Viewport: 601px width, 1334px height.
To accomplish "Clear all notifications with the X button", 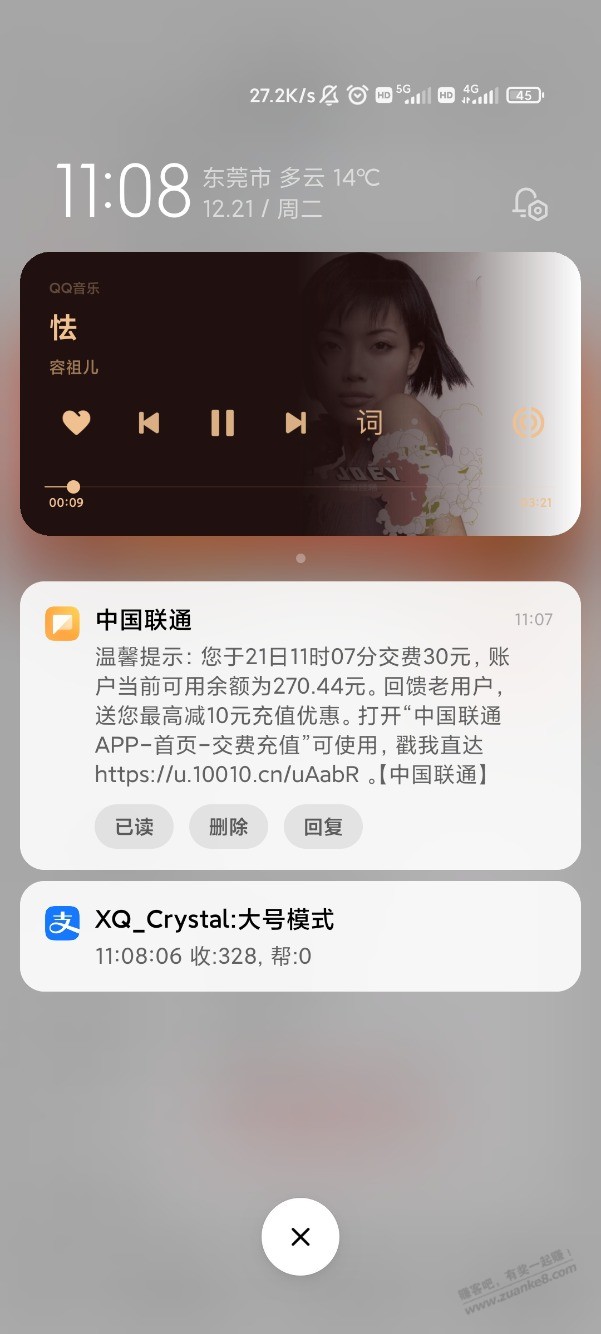I will [300, 1237].
